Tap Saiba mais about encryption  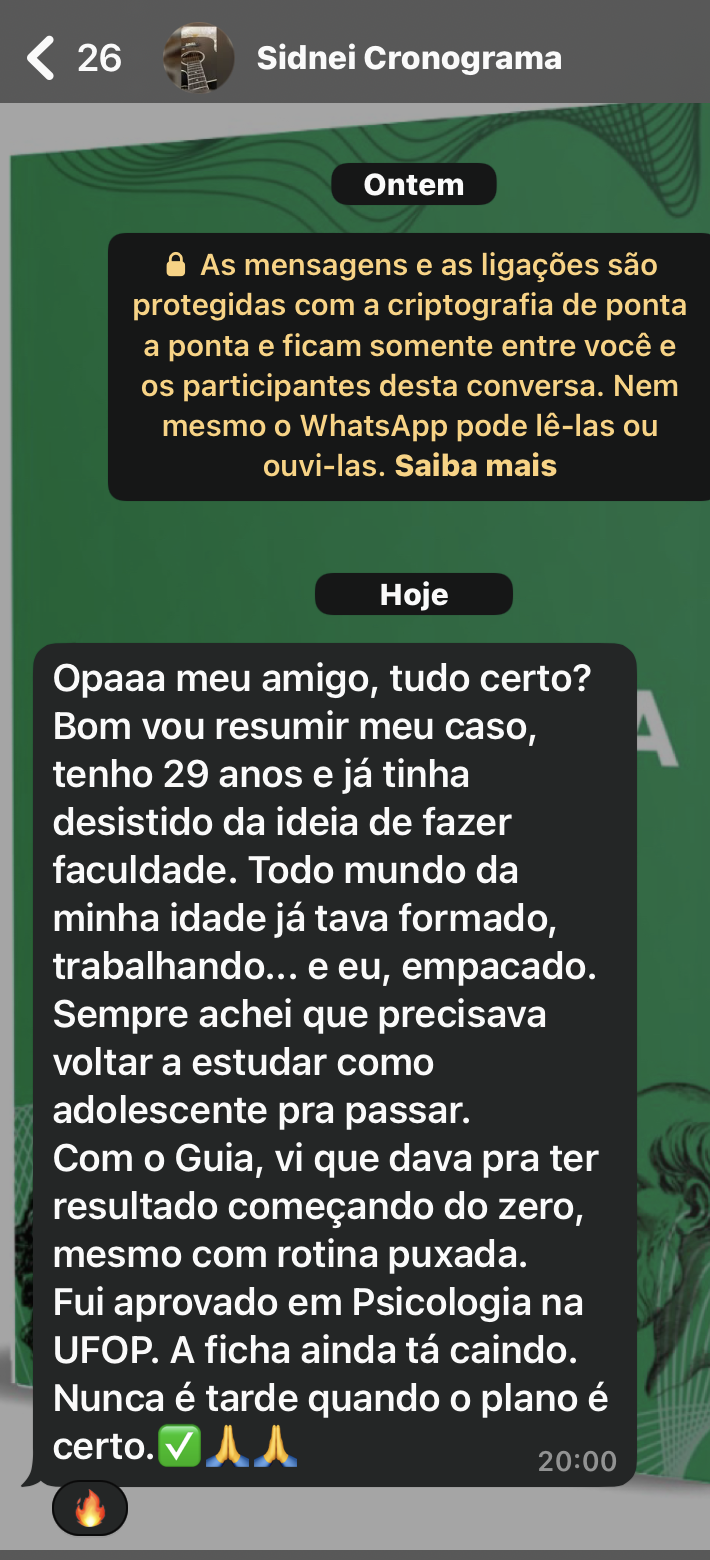pyautogui.click(x=476, y=466)
